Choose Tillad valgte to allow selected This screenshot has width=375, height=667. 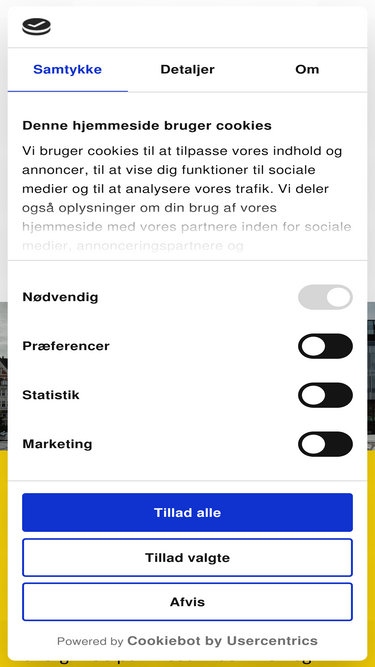click(x=188, y=557)
